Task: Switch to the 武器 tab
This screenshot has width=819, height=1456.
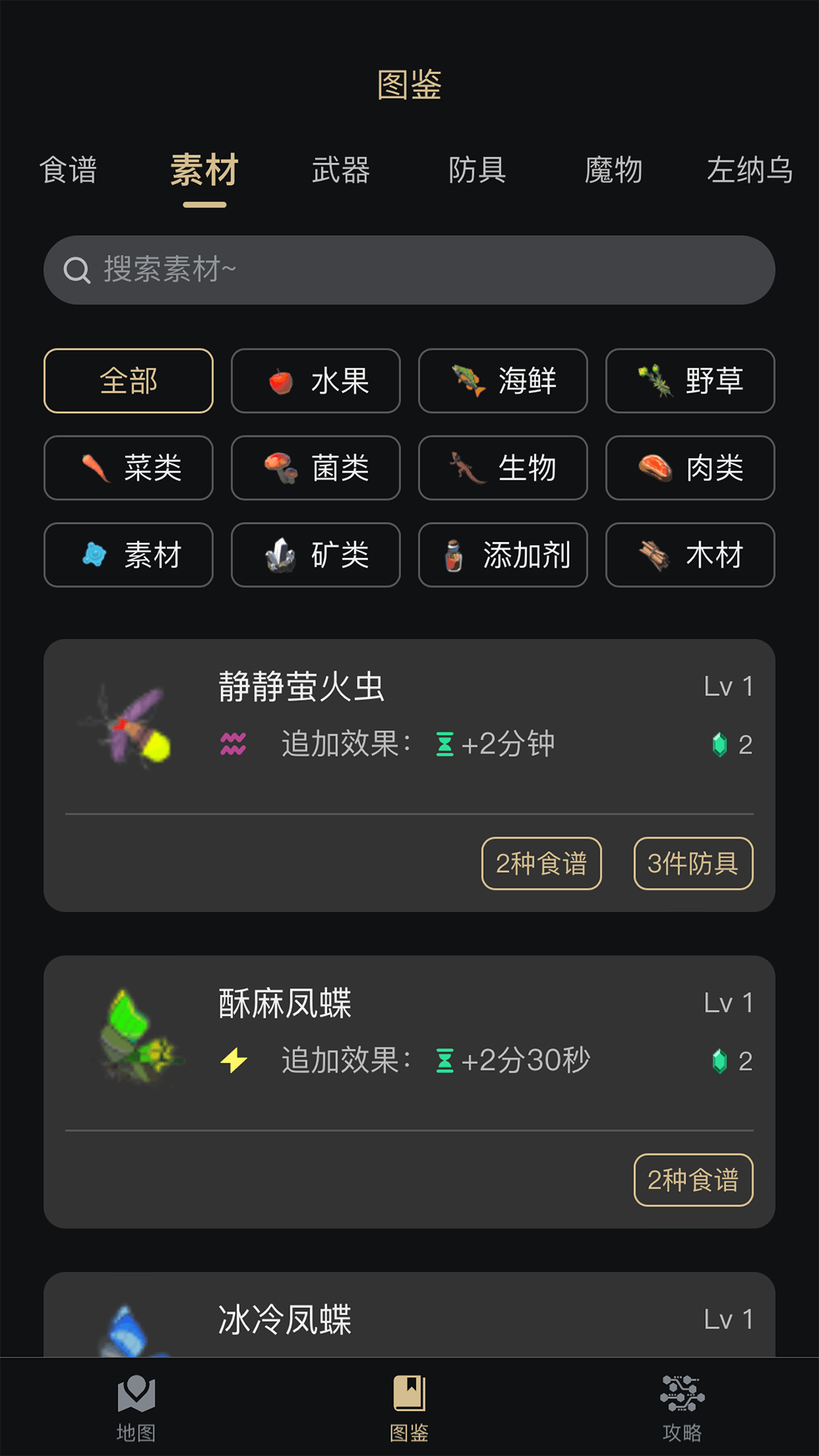Action: (340, 171)
